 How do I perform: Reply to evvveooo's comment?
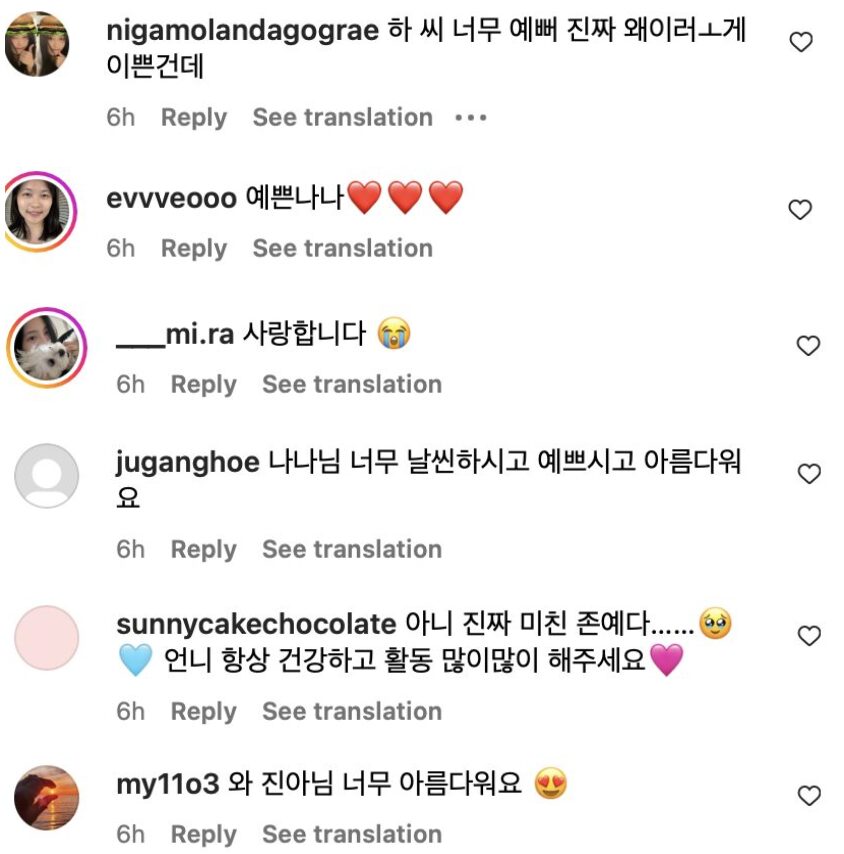tap(194, 248)
